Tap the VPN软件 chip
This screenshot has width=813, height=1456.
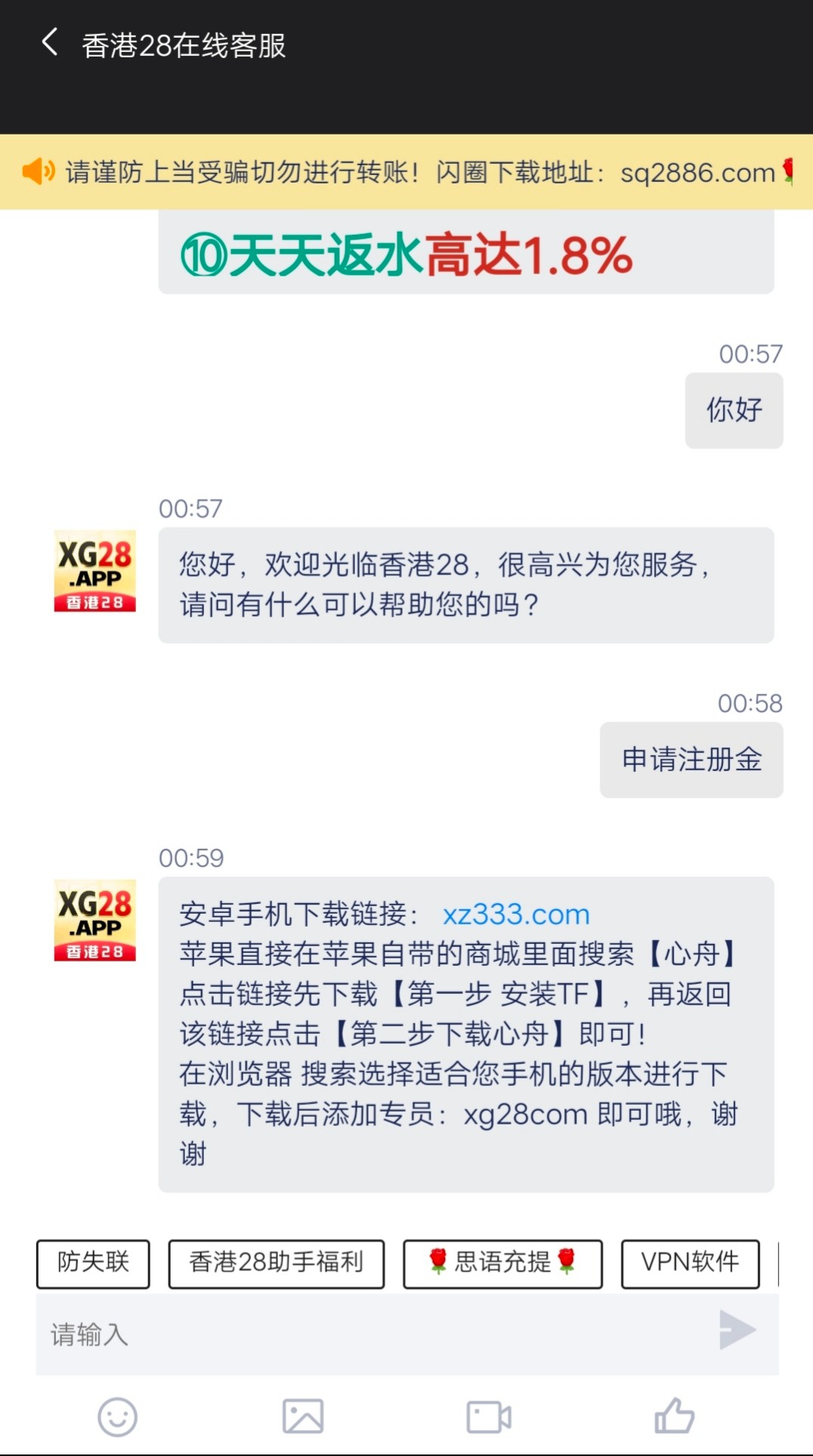click(x=690, y=1263)
